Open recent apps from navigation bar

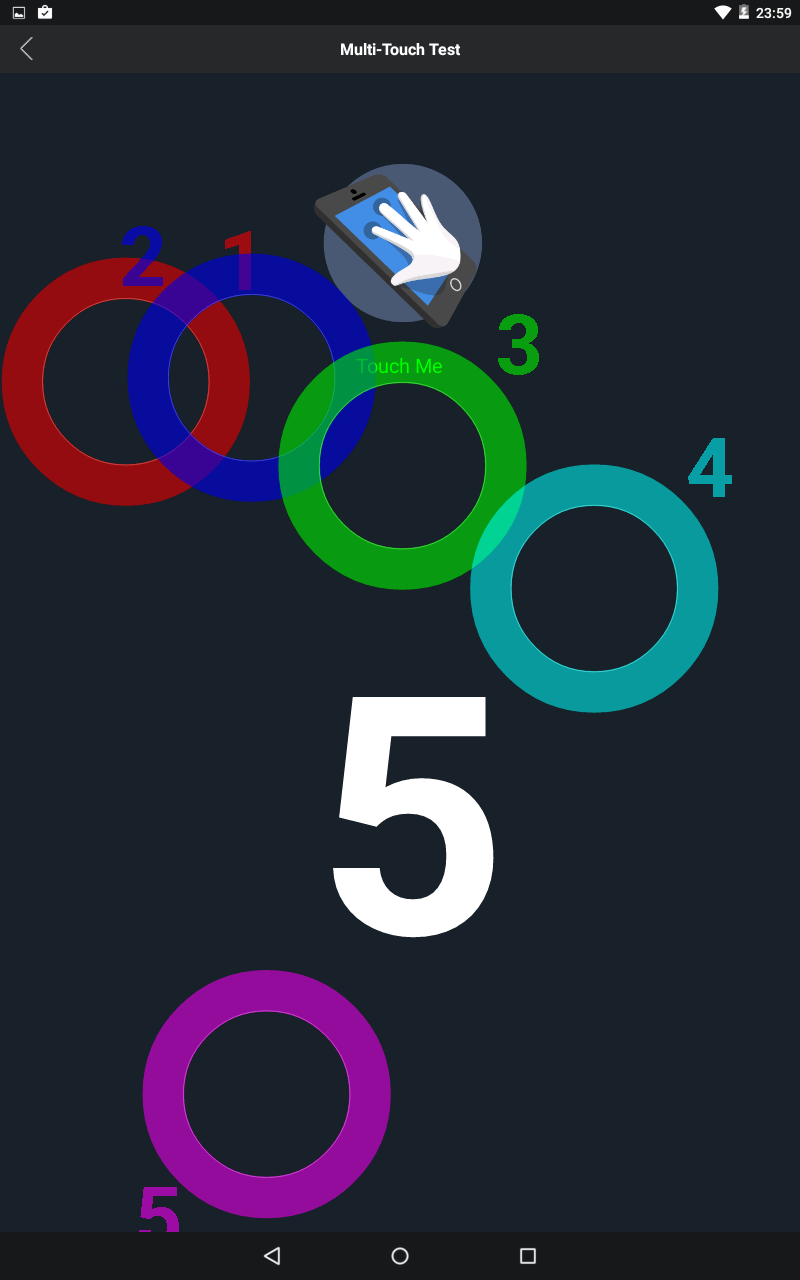coord(528,1256)
